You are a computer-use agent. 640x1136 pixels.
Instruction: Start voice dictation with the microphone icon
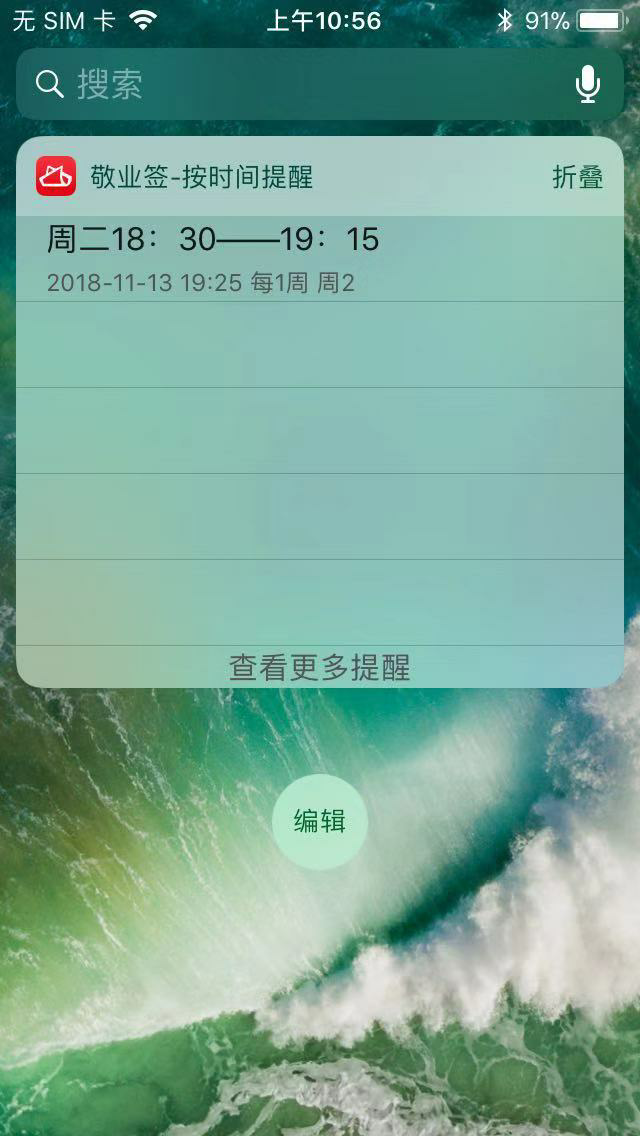pos(588,85)
